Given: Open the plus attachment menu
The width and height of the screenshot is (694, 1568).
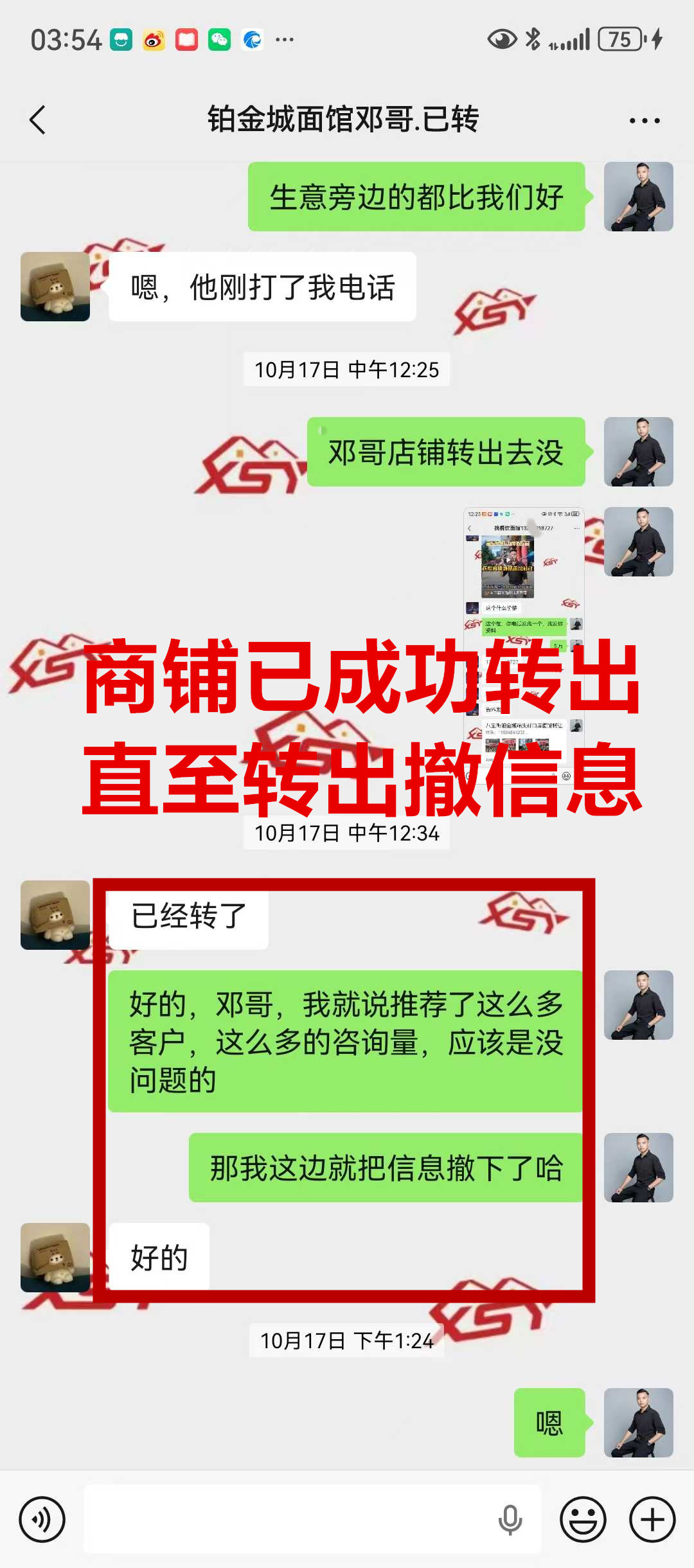Looking at the screenshot, I should click(x=652, y=1519).
